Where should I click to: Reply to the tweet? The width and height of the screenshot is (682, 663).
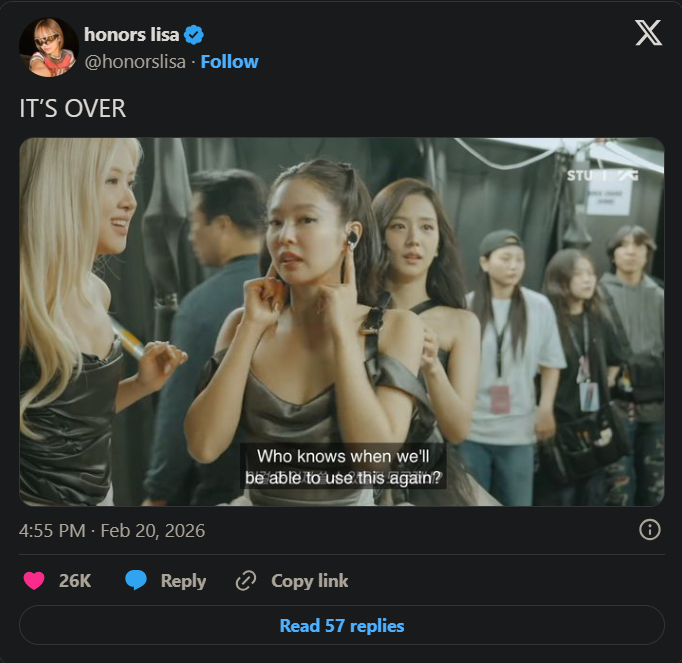[166, 581]
